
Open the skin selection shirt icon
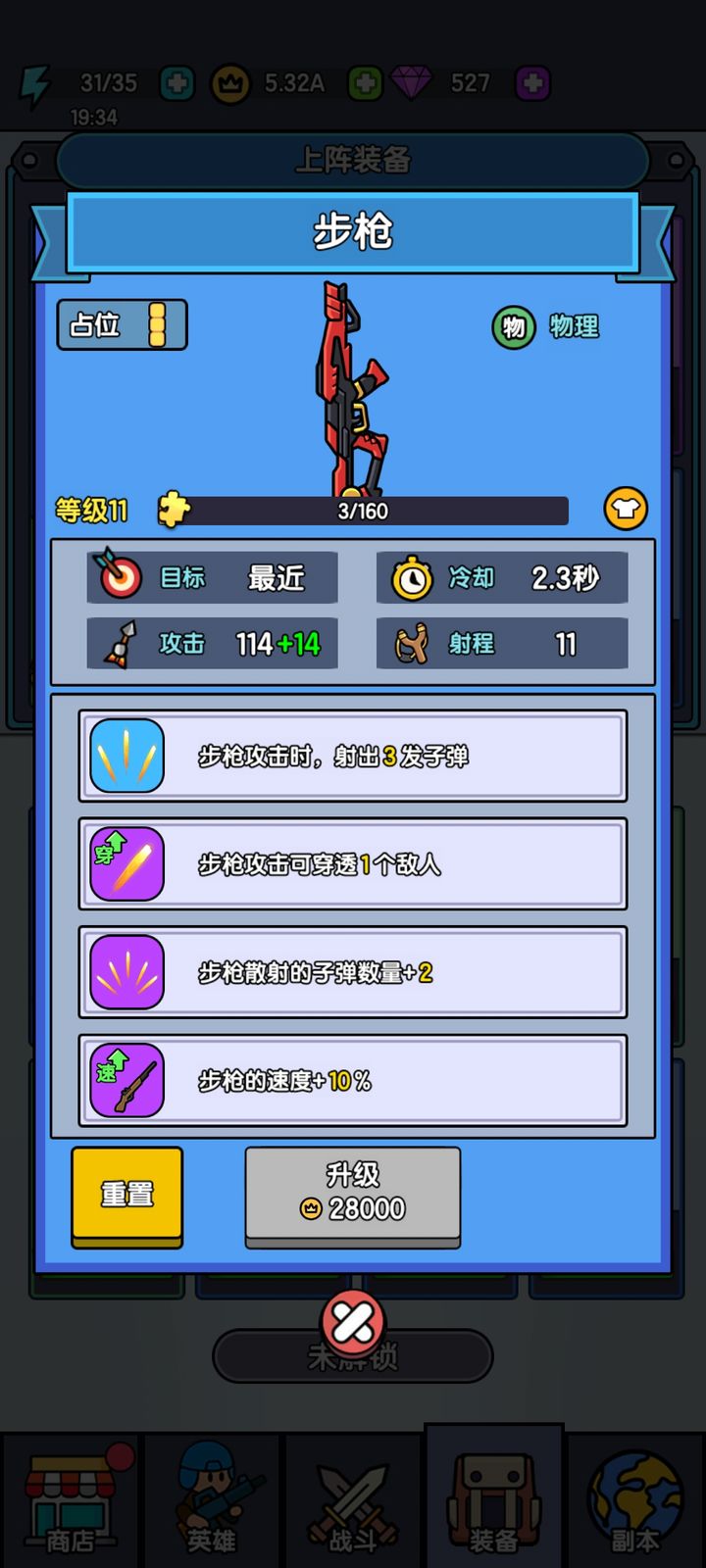point(627,509)
